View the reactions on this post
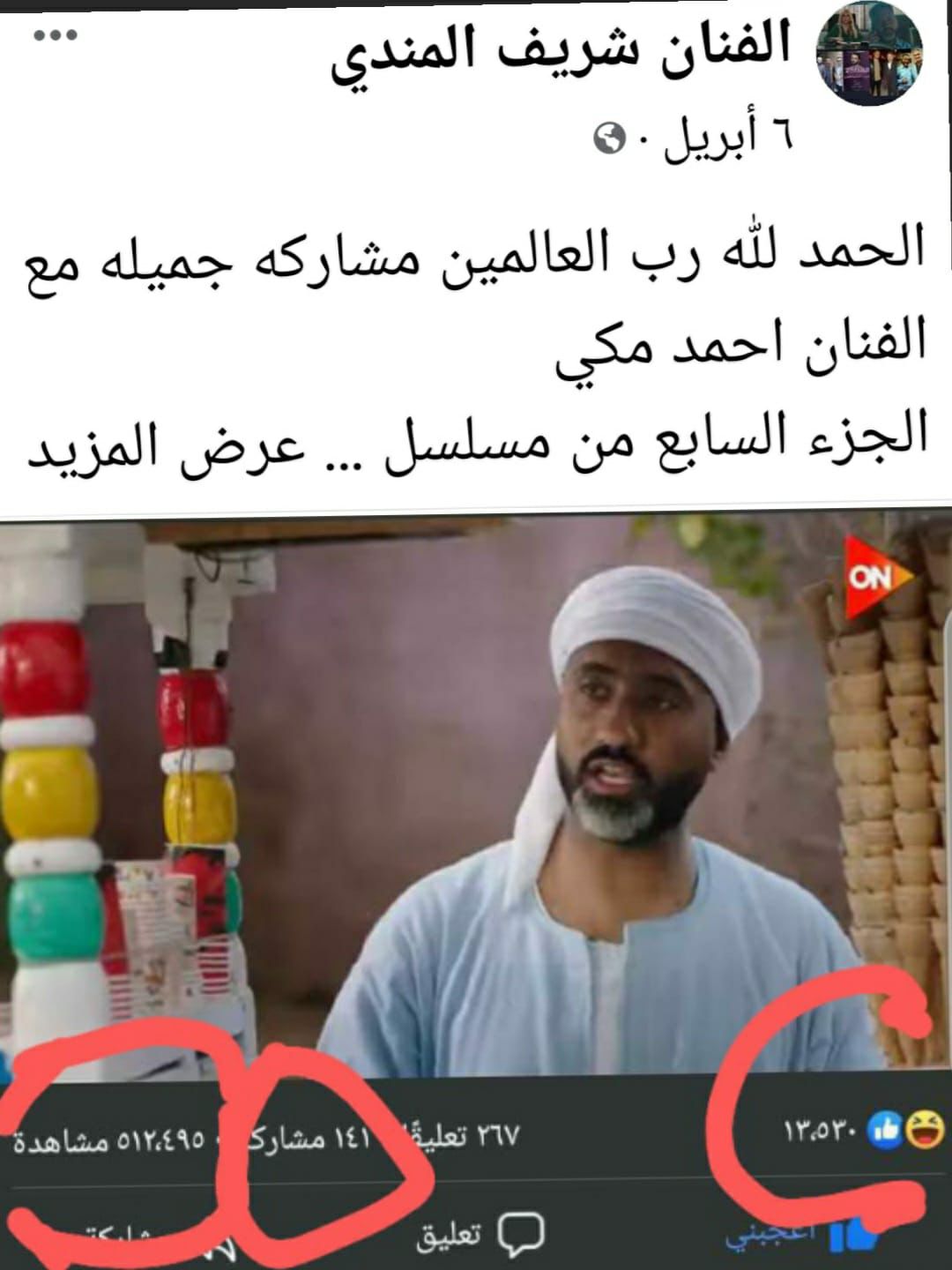Viewport: 952px width, 1270px height. click(x=862, y=1132)
